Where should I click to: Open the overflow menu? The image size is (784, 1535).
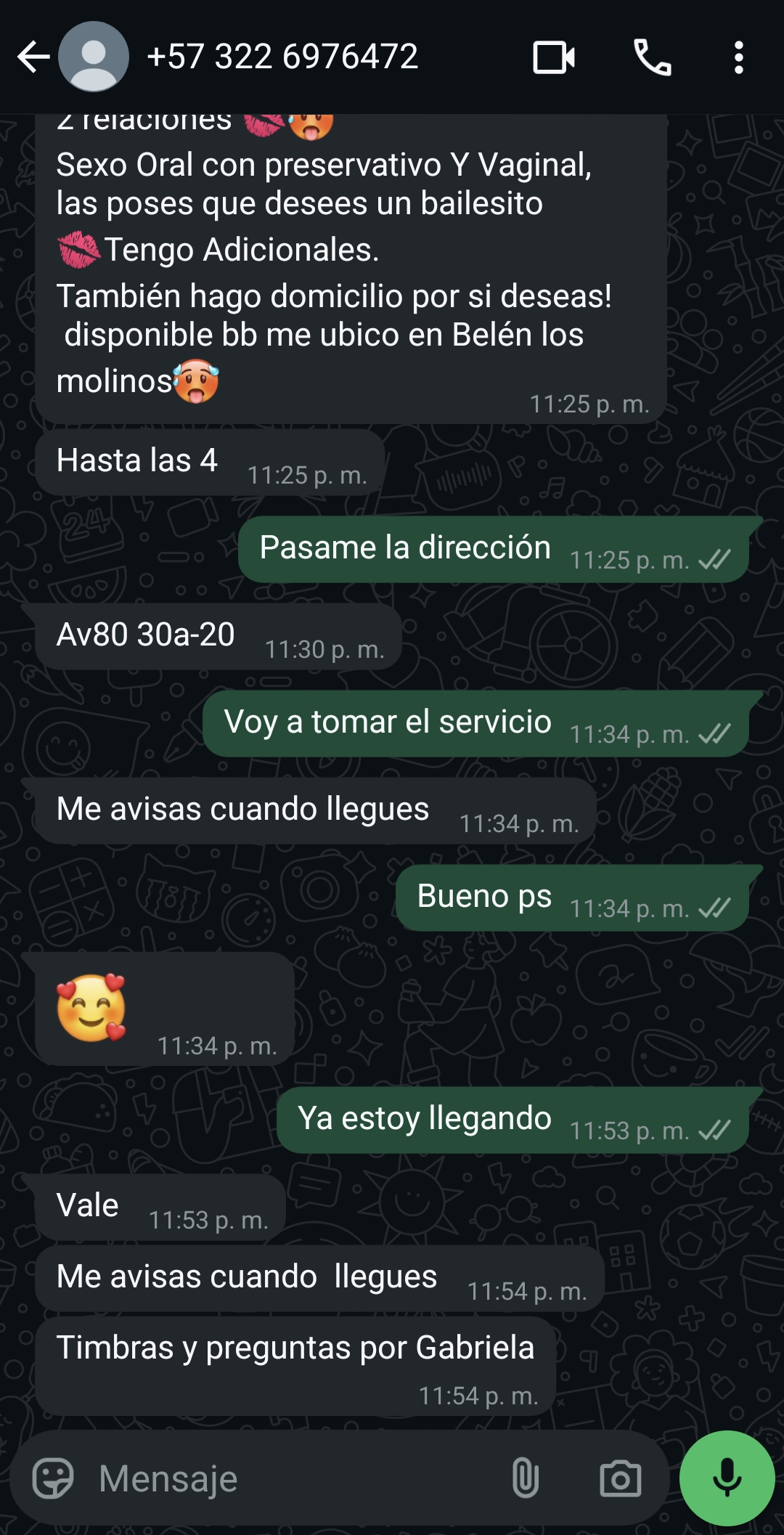click(739, 57)
